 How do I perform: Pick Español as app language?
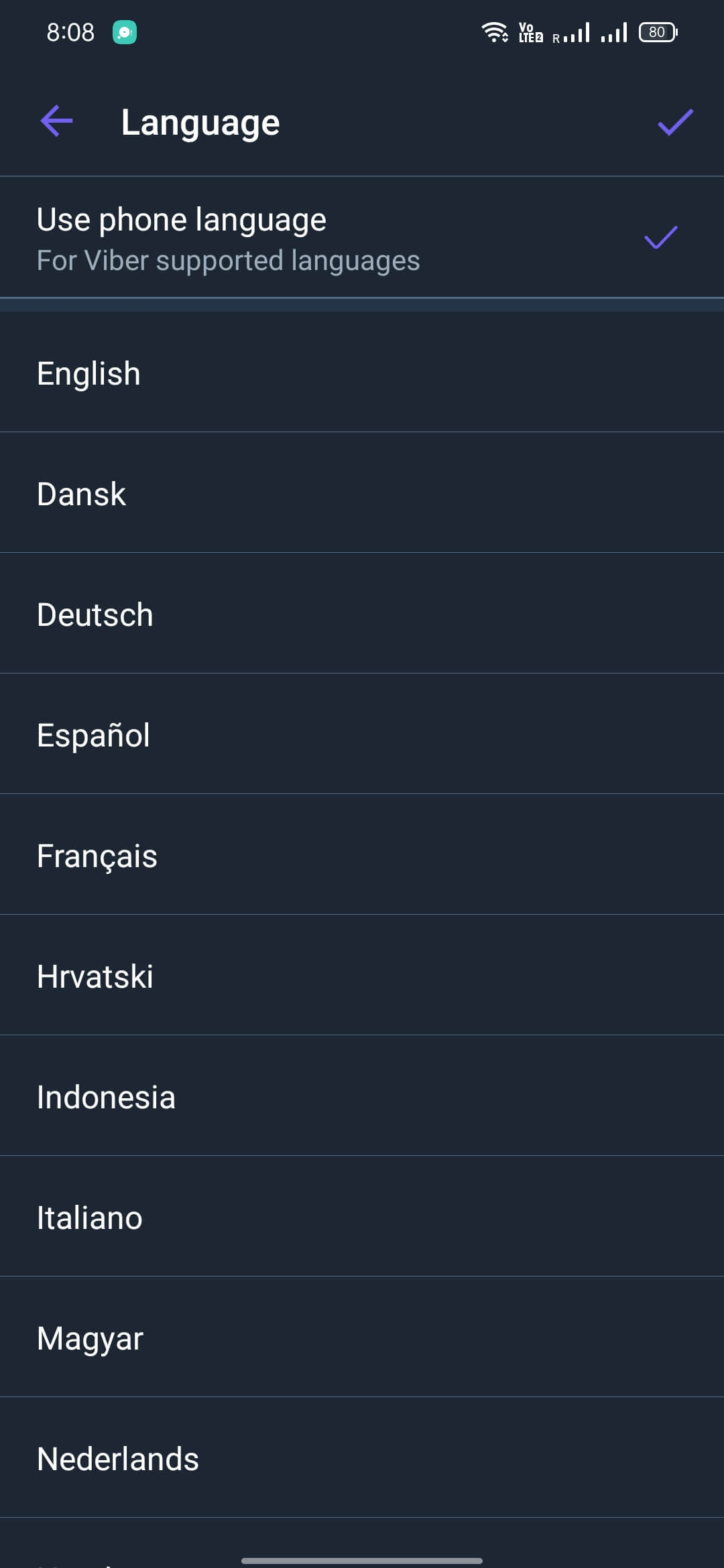362,734
